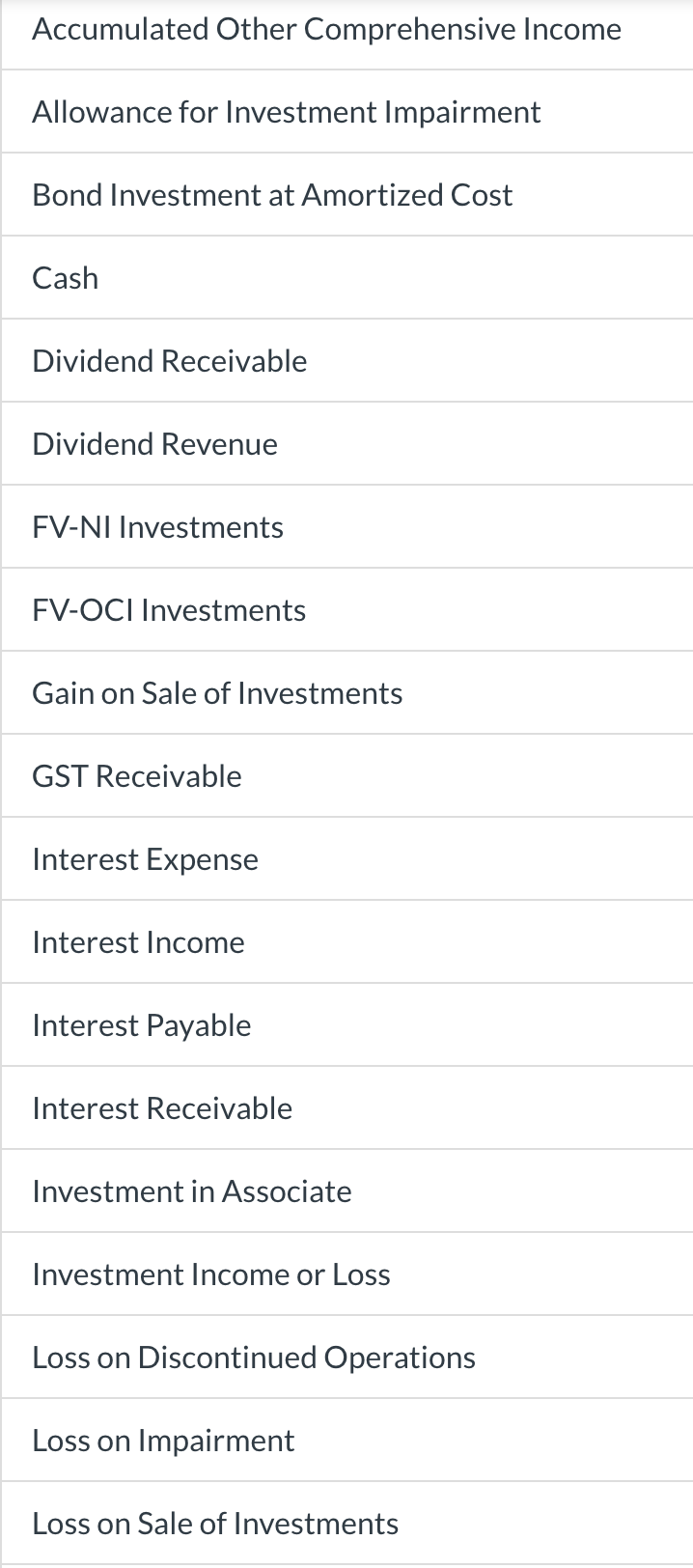Select Dividend Revenue
This screenshot has height=1568, width=693.
point(154,445)
